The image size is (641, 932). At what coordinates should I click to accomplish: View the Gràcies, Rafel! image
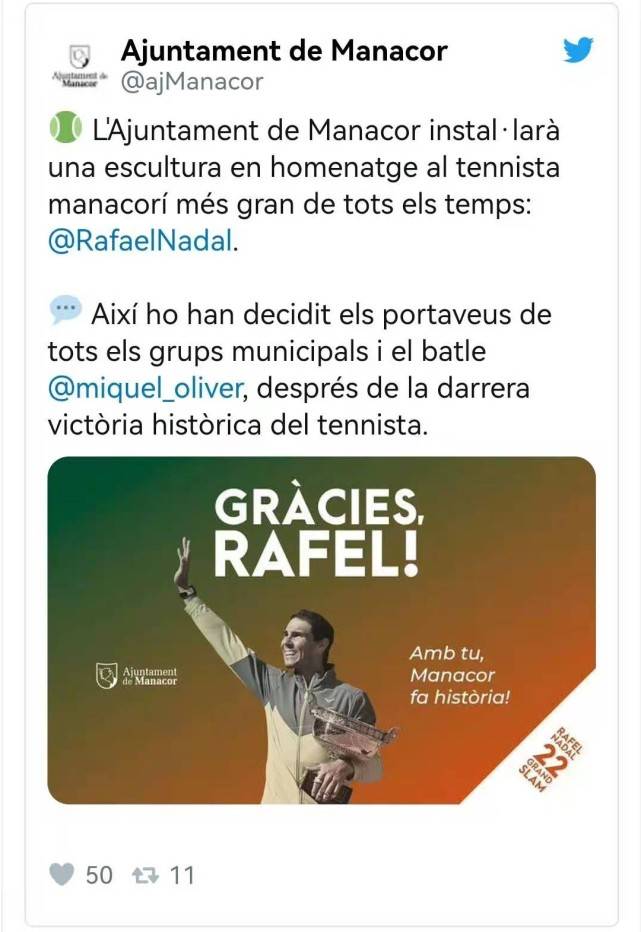(321, 630)
